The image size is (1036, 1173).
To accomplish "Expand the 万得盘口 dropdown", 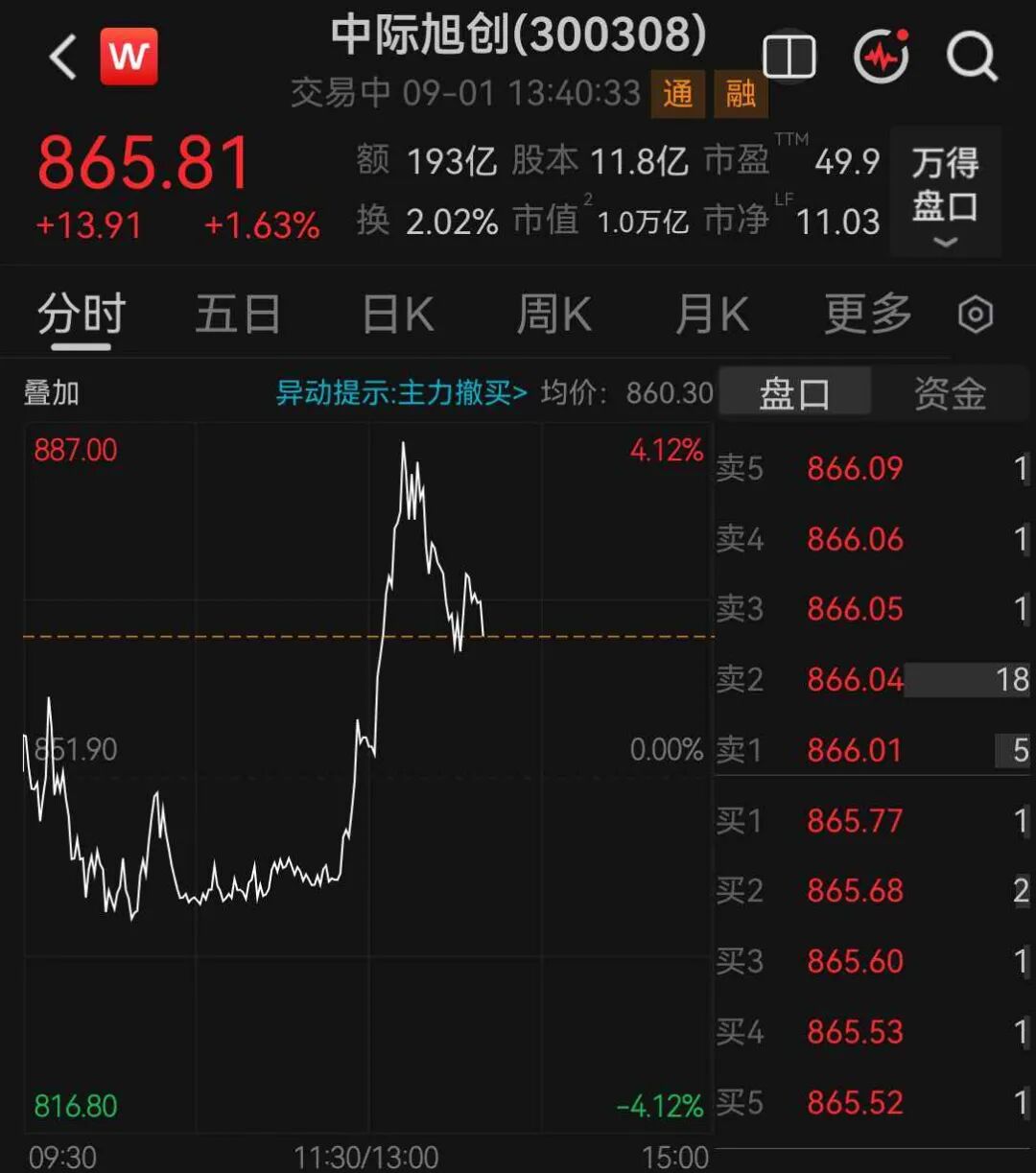I will [945, 193].
